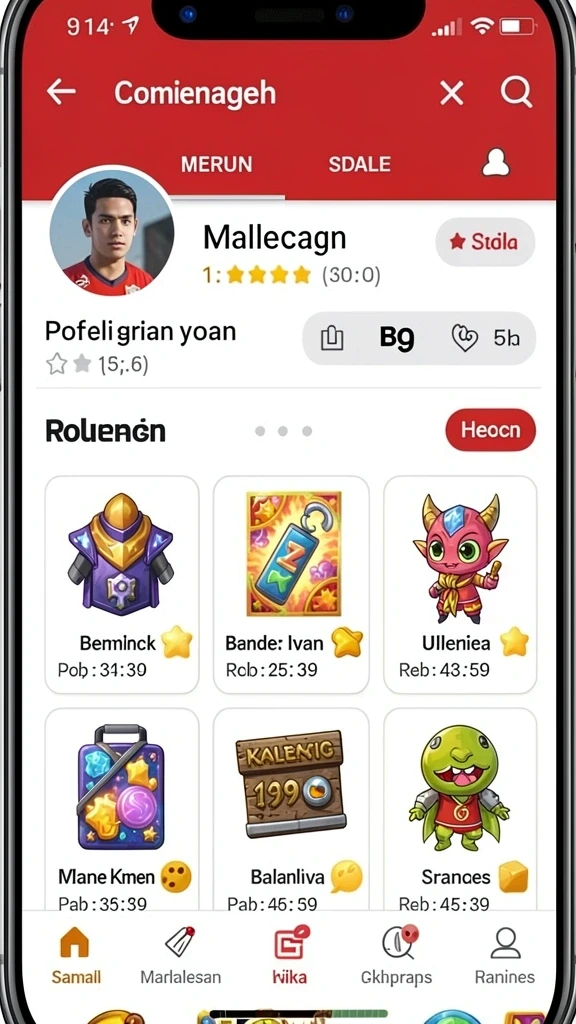This screenshot has width=576, height=1024.
Task: Tap the X close icon in header
Action: [451, 93]
